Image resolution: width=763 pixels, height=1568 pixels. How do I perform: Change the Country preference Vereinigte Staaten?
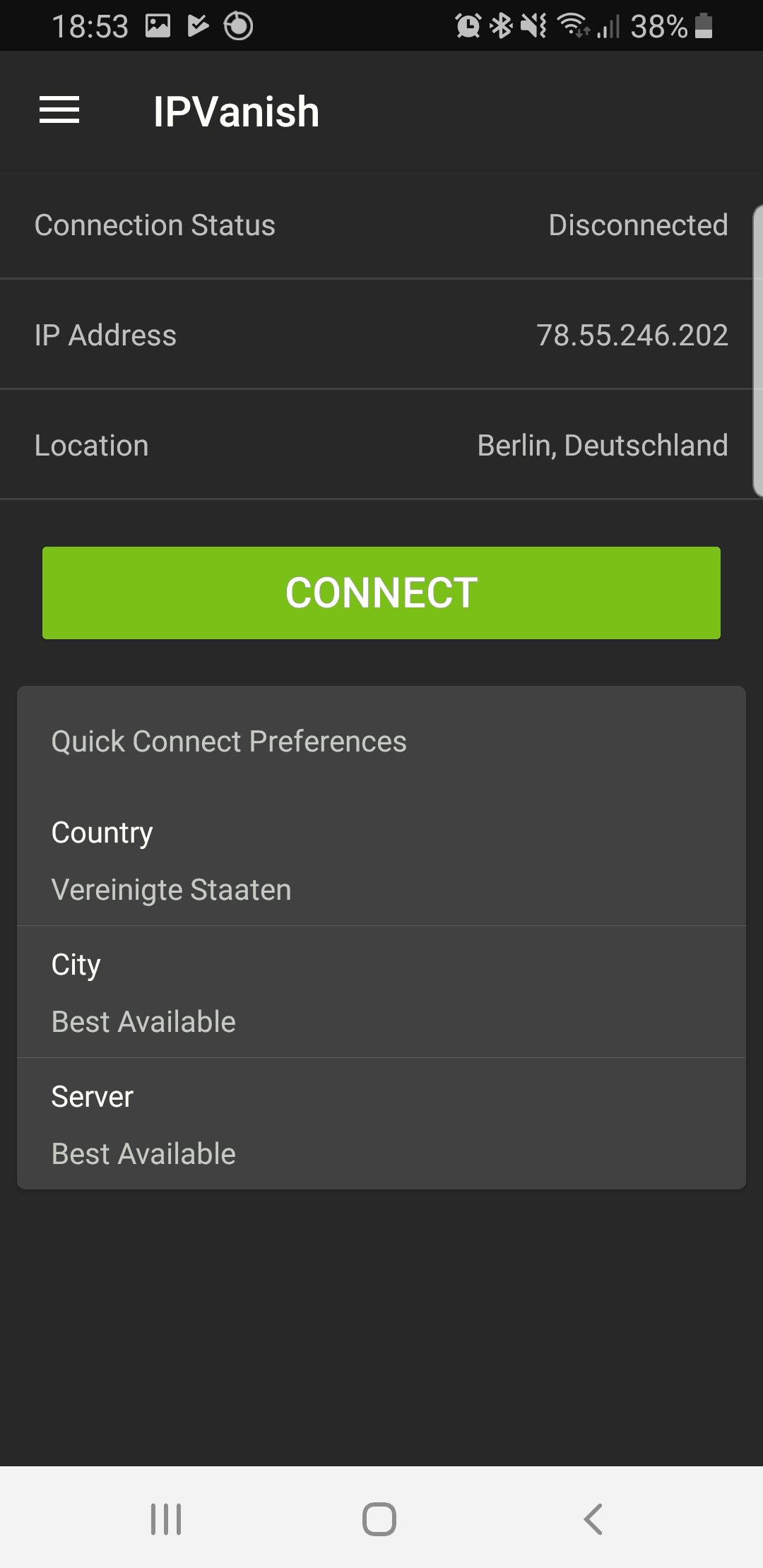[381, 860]
